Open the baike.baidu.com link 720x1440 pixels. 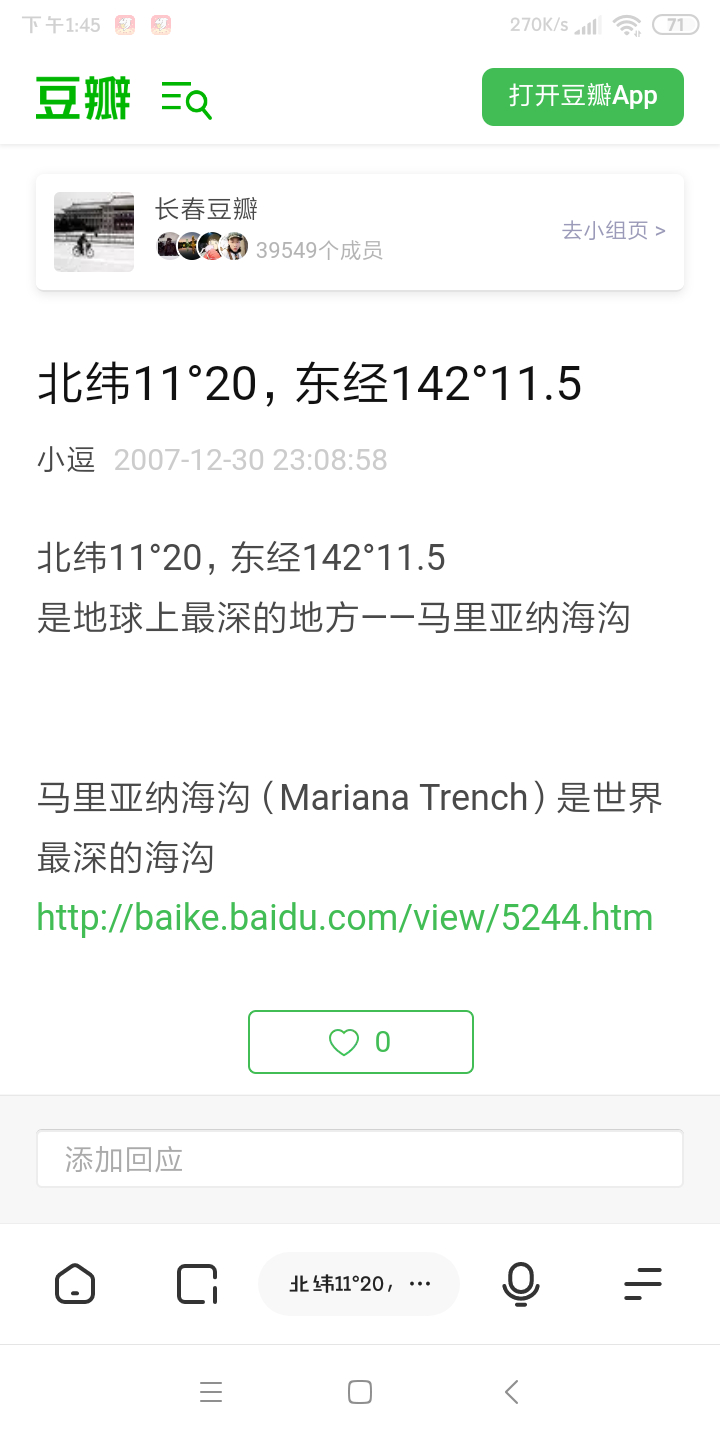345,917
